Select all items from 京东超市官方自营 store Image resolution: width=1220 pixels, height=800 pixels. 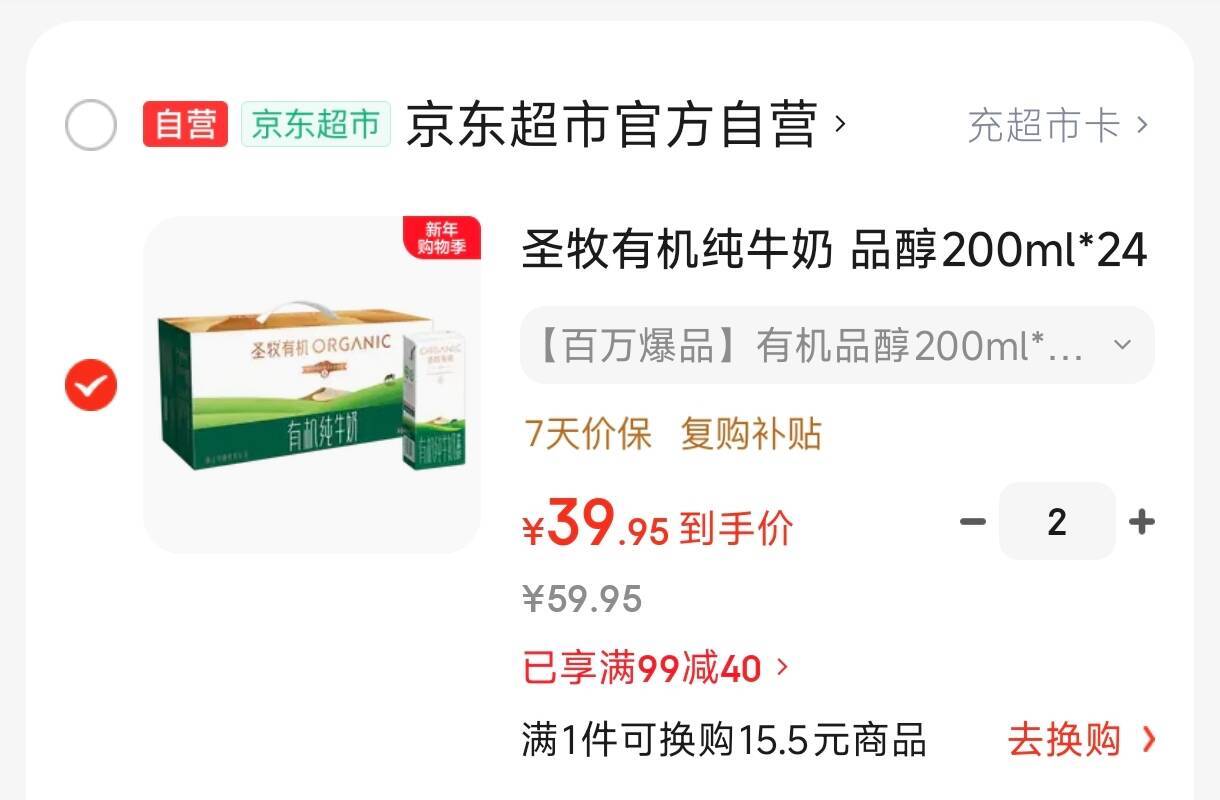91,125
